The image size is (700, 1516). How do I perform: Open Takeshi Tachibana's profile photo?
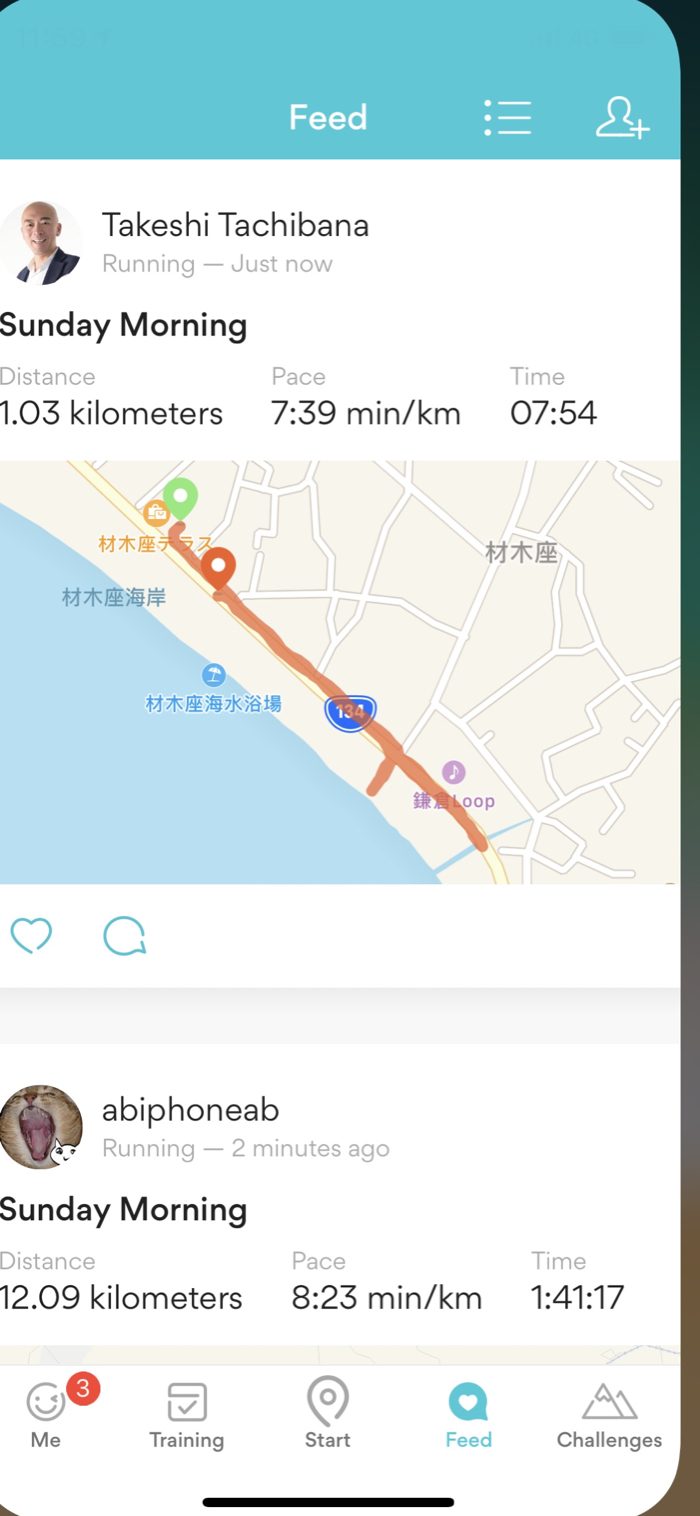(41, 243)
